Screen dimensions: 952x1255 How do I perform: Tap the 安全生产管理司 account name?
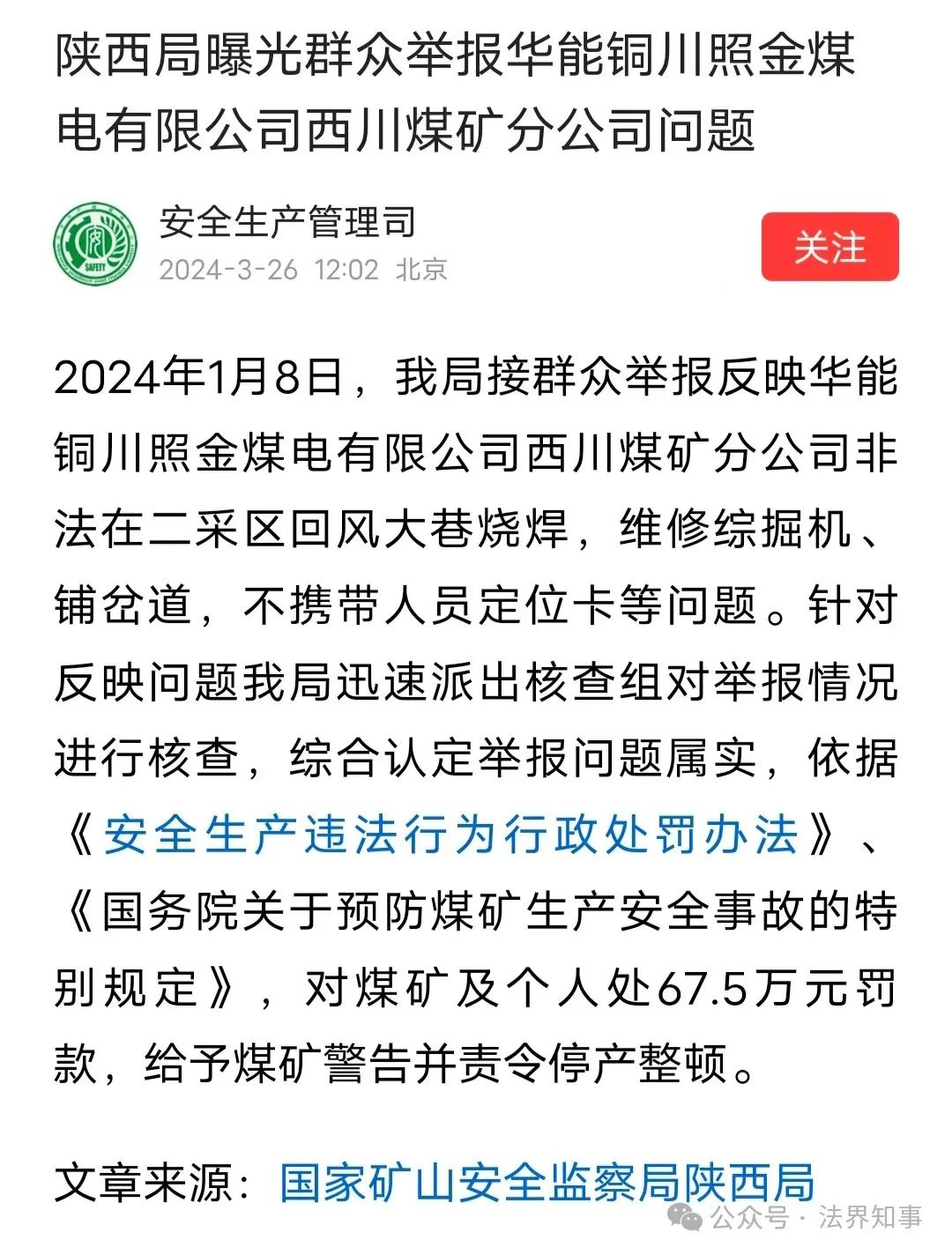[286, 221]
